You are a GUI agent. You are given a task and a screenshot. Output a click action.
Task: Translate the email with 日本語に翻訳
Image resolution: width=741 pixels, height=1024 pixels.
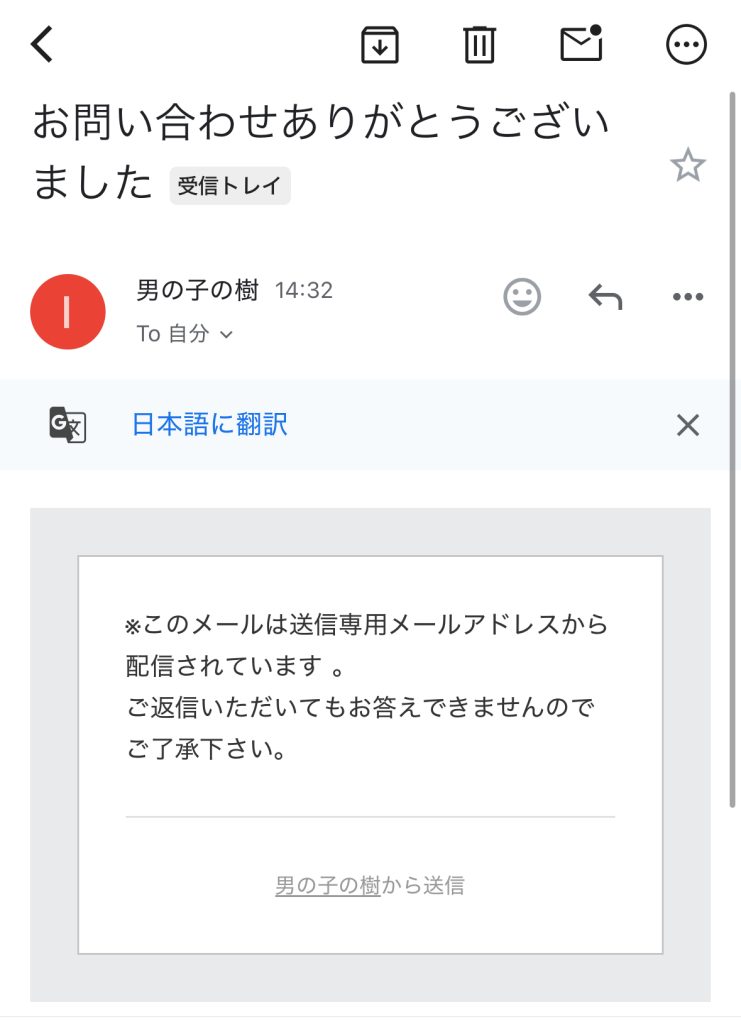pos(210,425)
